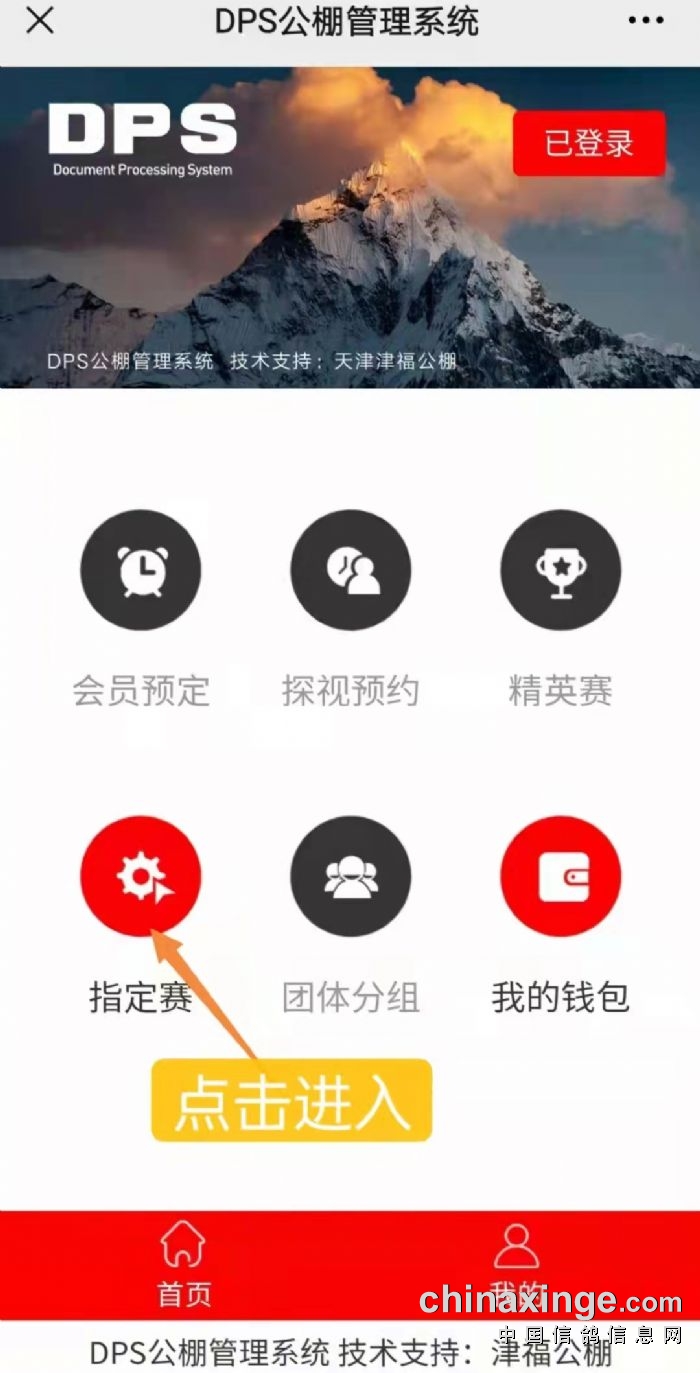
Task: Go to 探视预约 visit booking
Action: coord(350,570)
